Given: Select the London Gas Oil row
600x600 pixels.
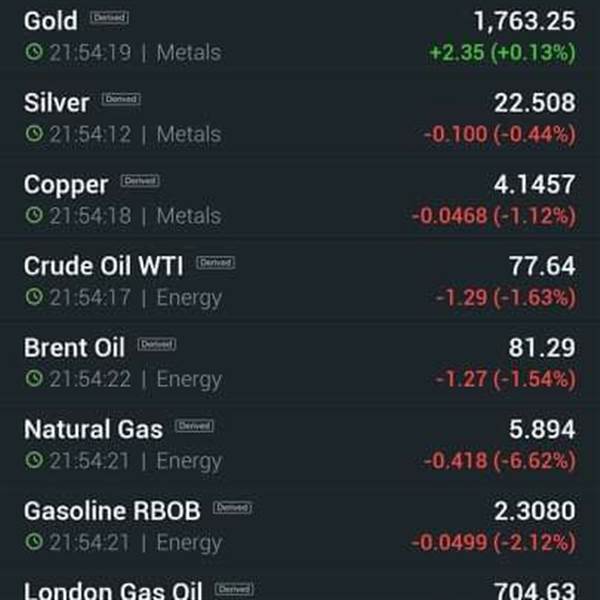Looking at the screenshot, I should click(x=300, y=584).
